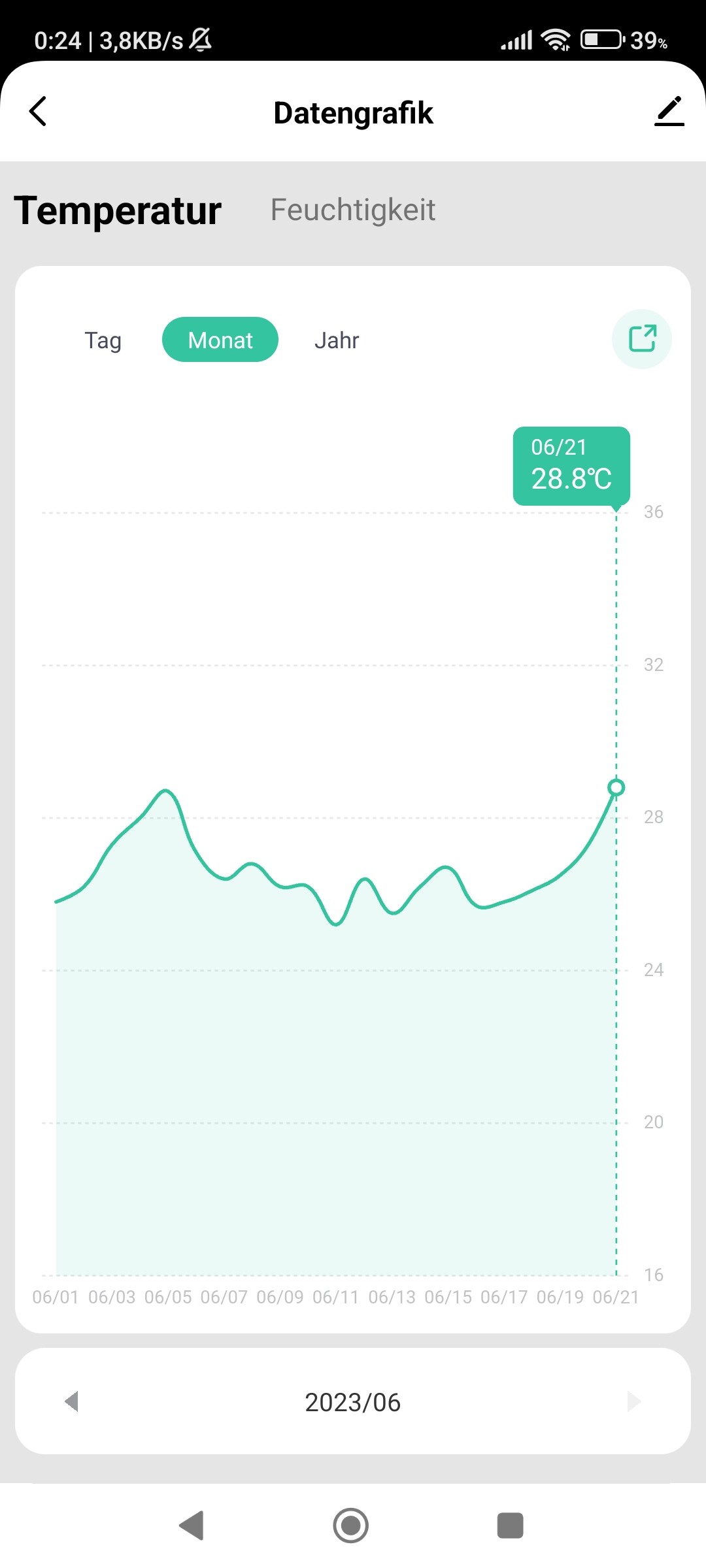The height and width of the screenshot is (1568, 706).
Task: Advance to the next month
Action: click(x=633, y=1401)
